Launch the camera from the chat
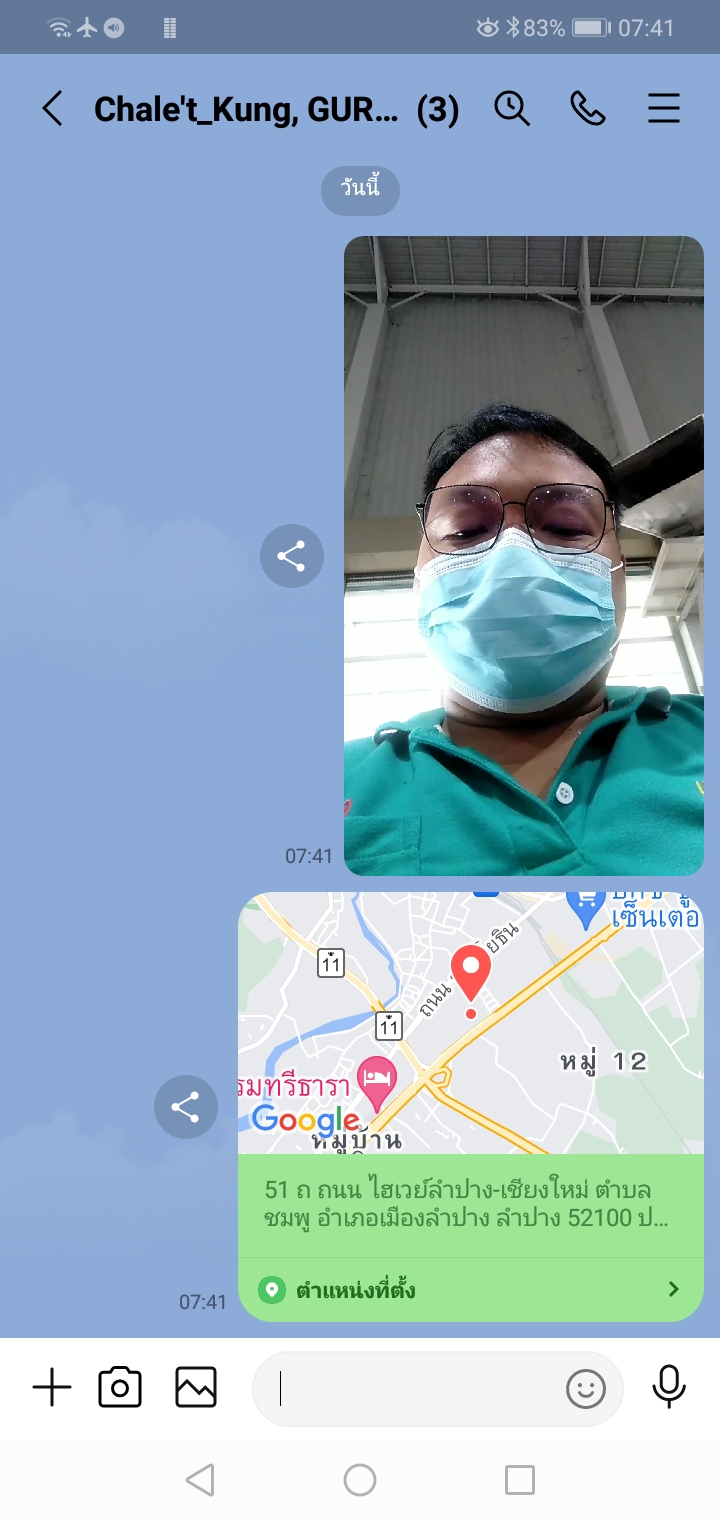Screen dimensions: 720x1520 120,1388
